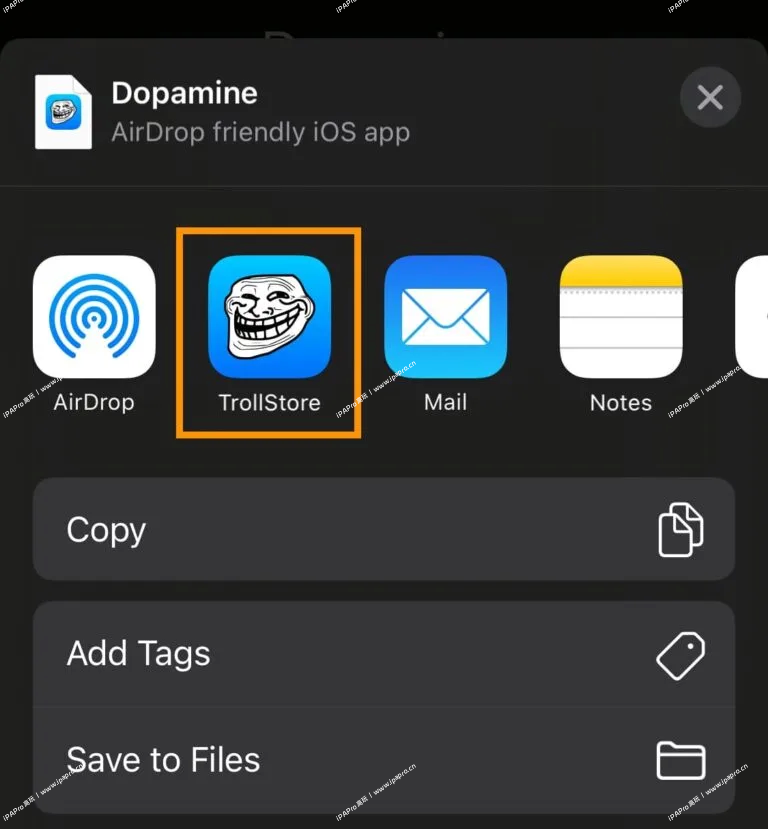This screenshot has width=768, height=829.
Task: Copy the Dopamine file
Action: point(384,530)
